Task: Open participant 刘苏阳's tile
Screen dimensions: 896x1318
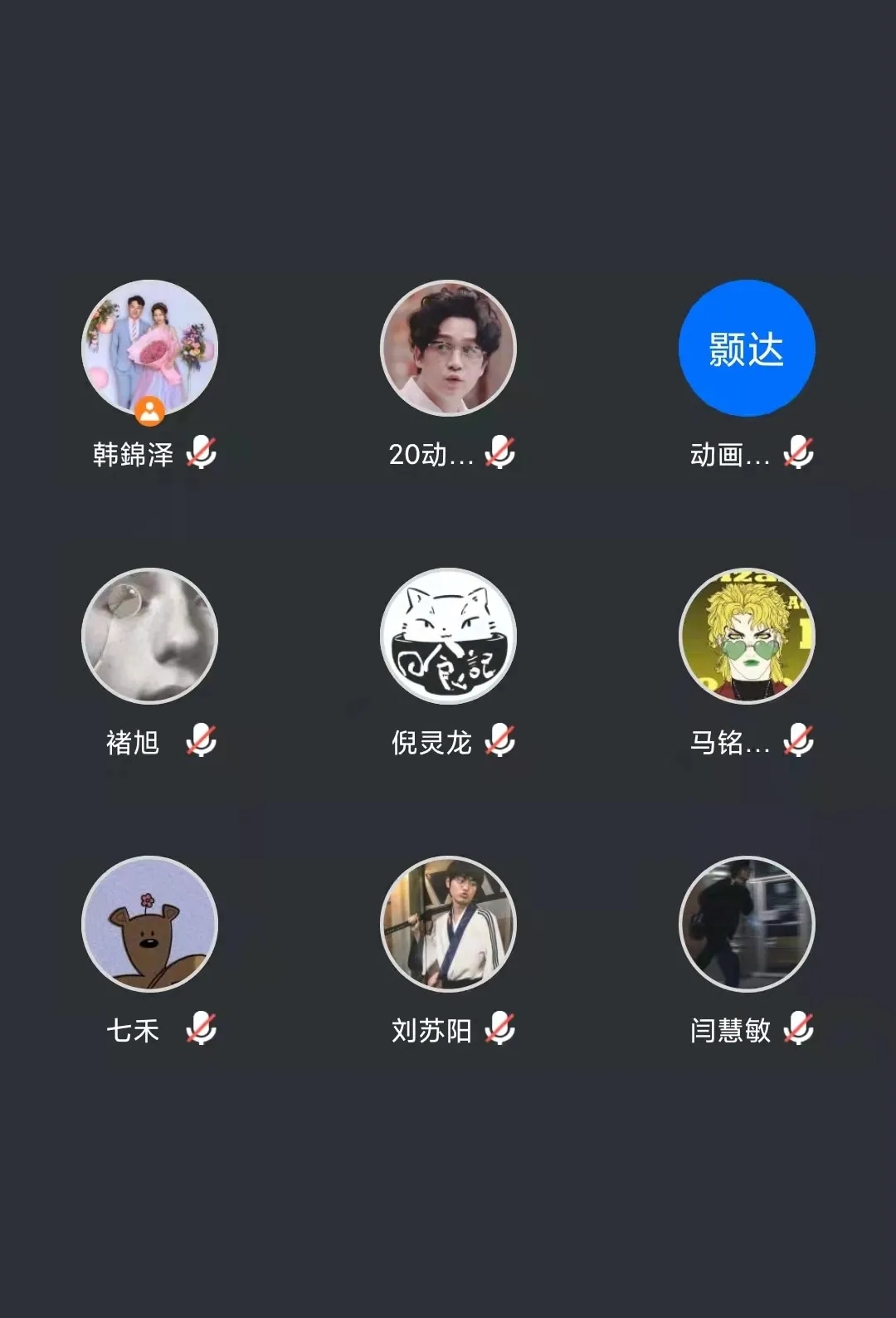Action: click(x=448, y=924)
